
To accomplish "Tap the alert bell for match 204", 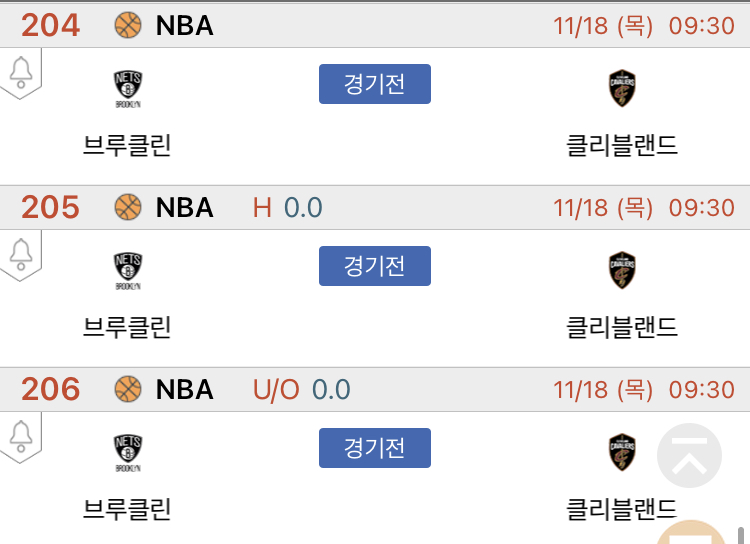I will 21,73.
